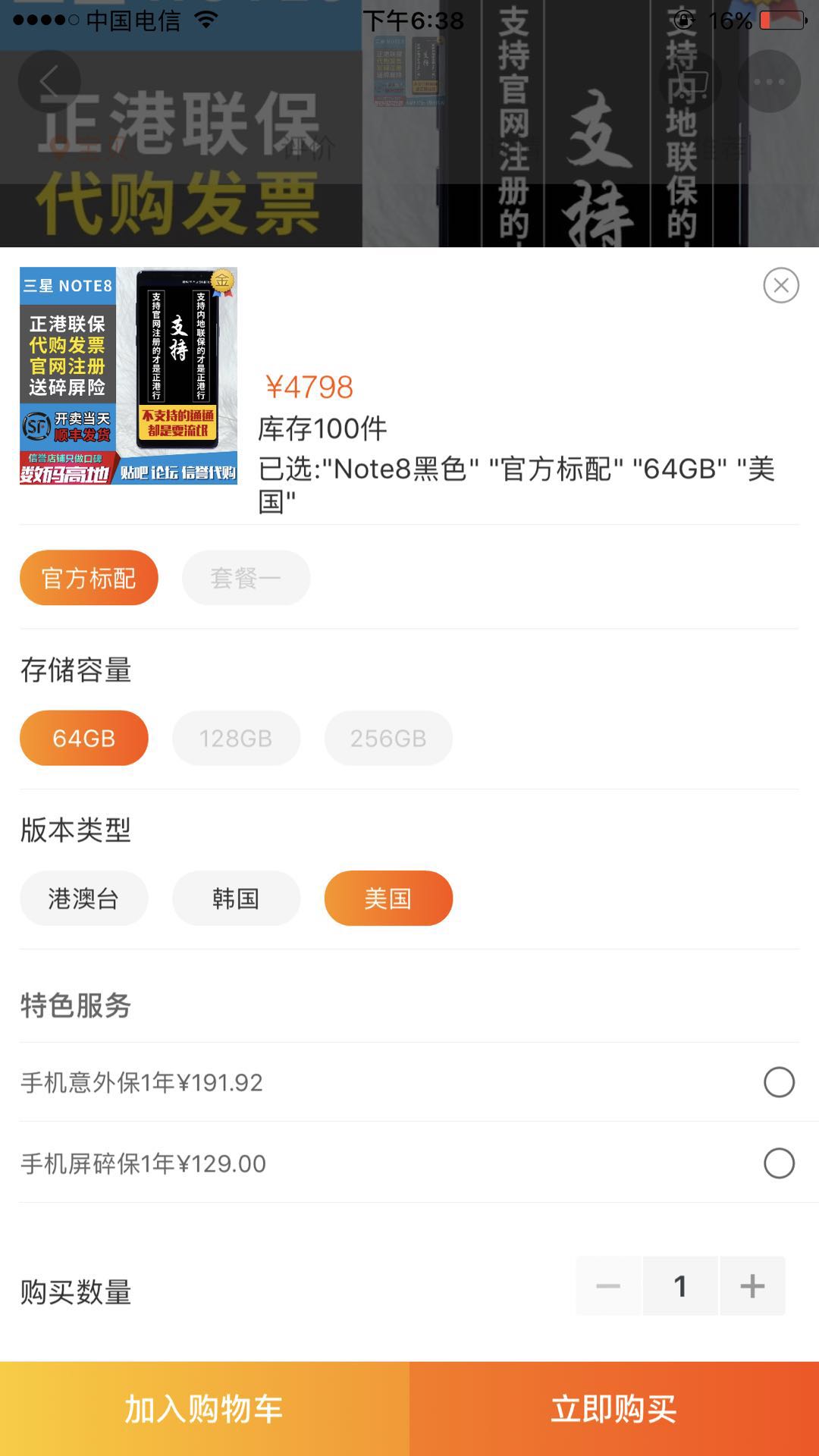Choose the 套餐一 package option
Viewport: 819px width, 1456px height.
[246, 578]
